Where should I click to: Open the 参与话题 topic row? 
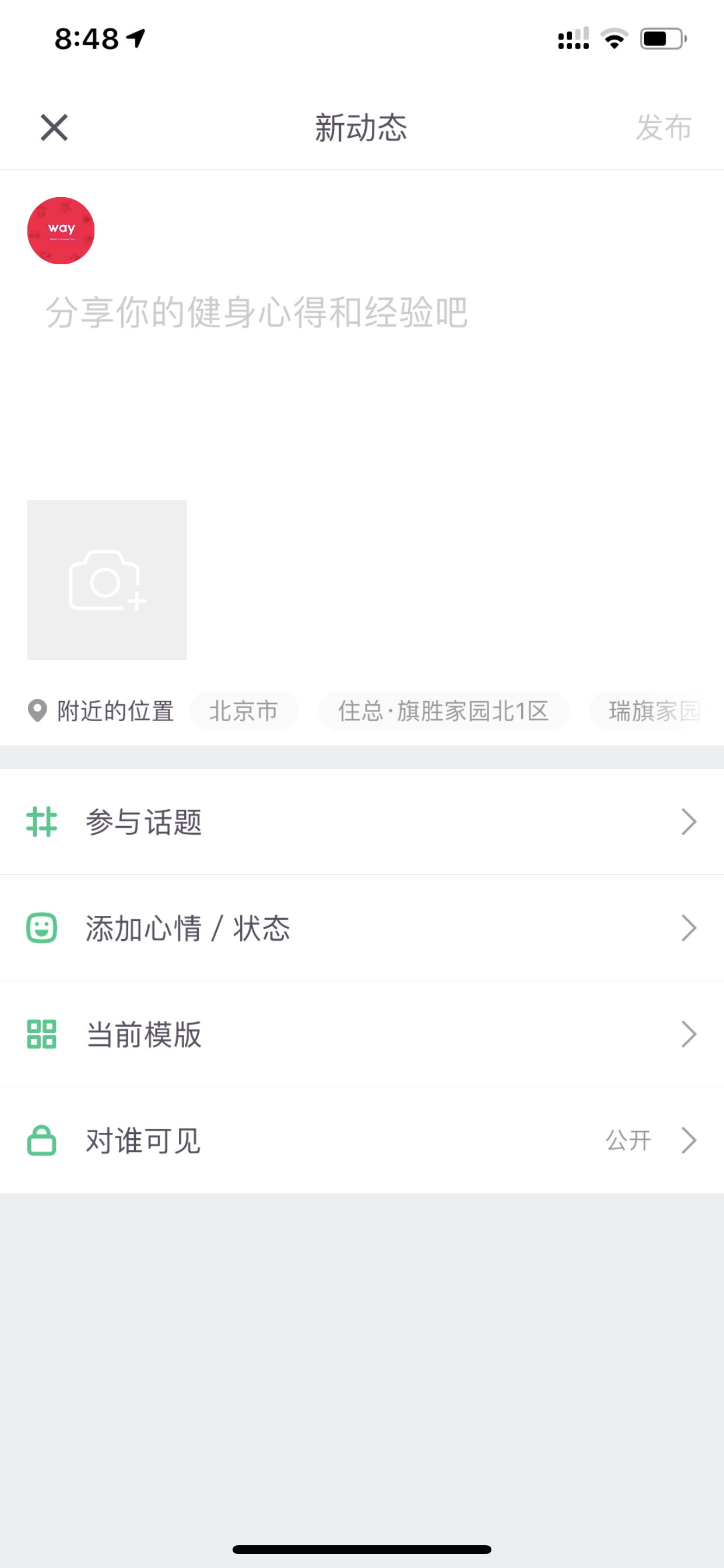pyautogui.click(x=362, y=822)
